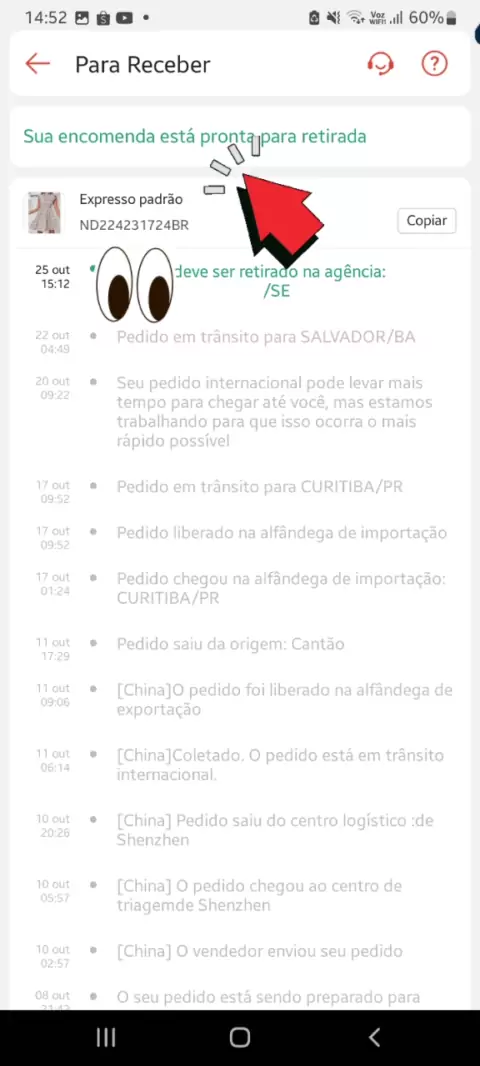Screen dimensions: 480x1066
Task: Open the product thumbnail next to Expresso padrão
Action: tap(44, 213)
